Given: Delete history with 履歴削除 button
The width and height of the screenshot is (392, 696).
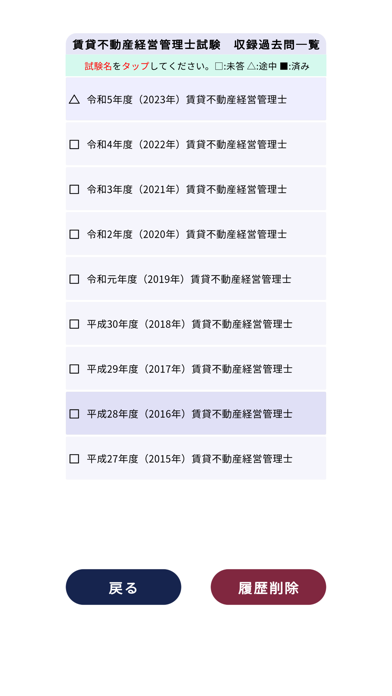Looking at the screenshot, I should [x=268, y=587].
